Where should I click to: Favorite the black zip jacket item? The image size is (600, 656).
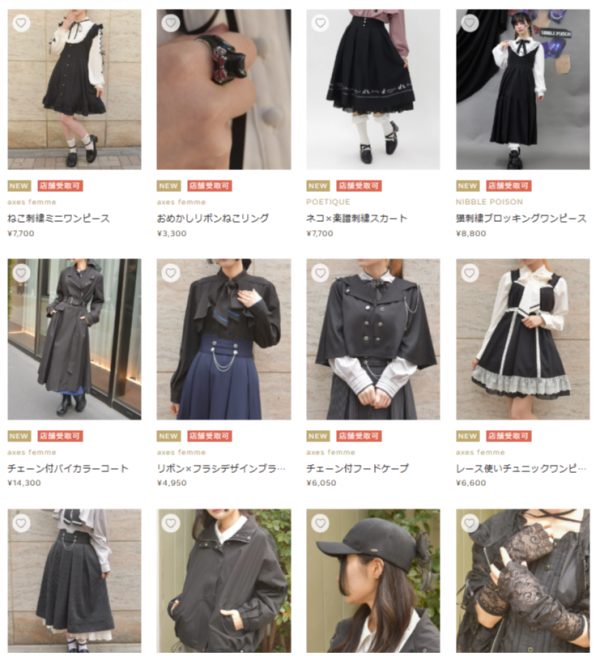(171, 523)
